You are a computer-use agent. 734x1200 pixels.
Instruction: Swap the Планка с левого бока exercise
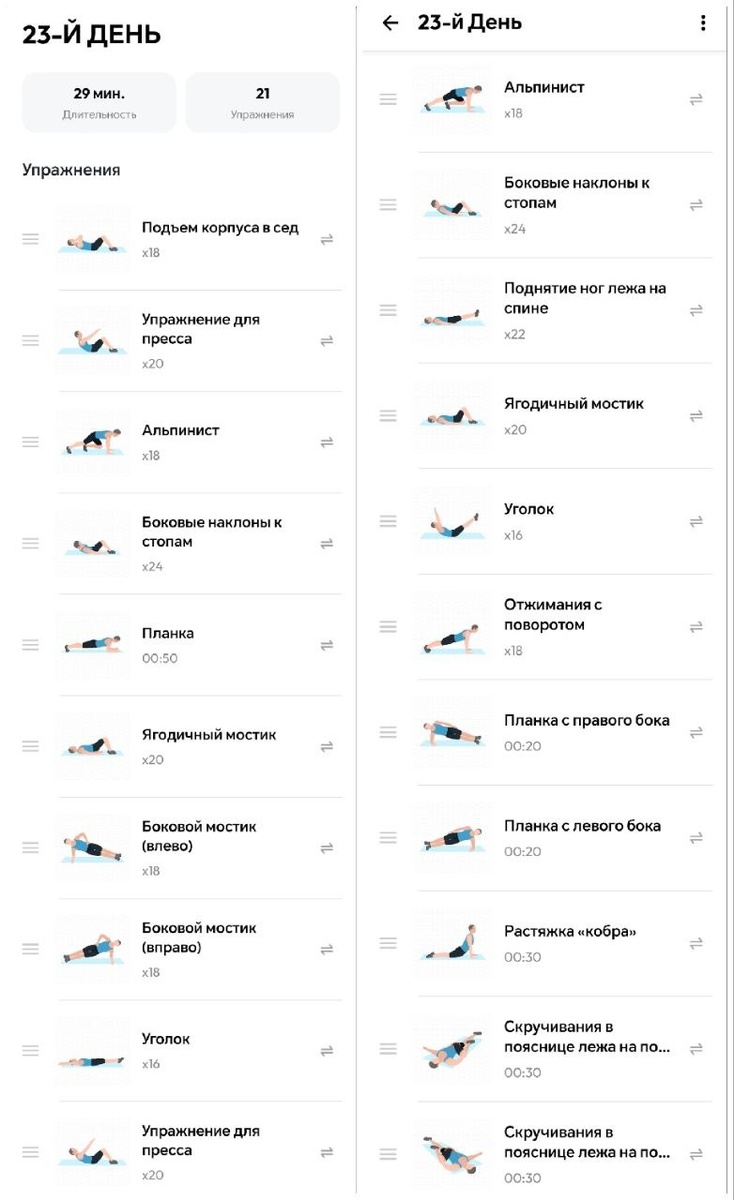pyautogui.click(x=696, y=838)
